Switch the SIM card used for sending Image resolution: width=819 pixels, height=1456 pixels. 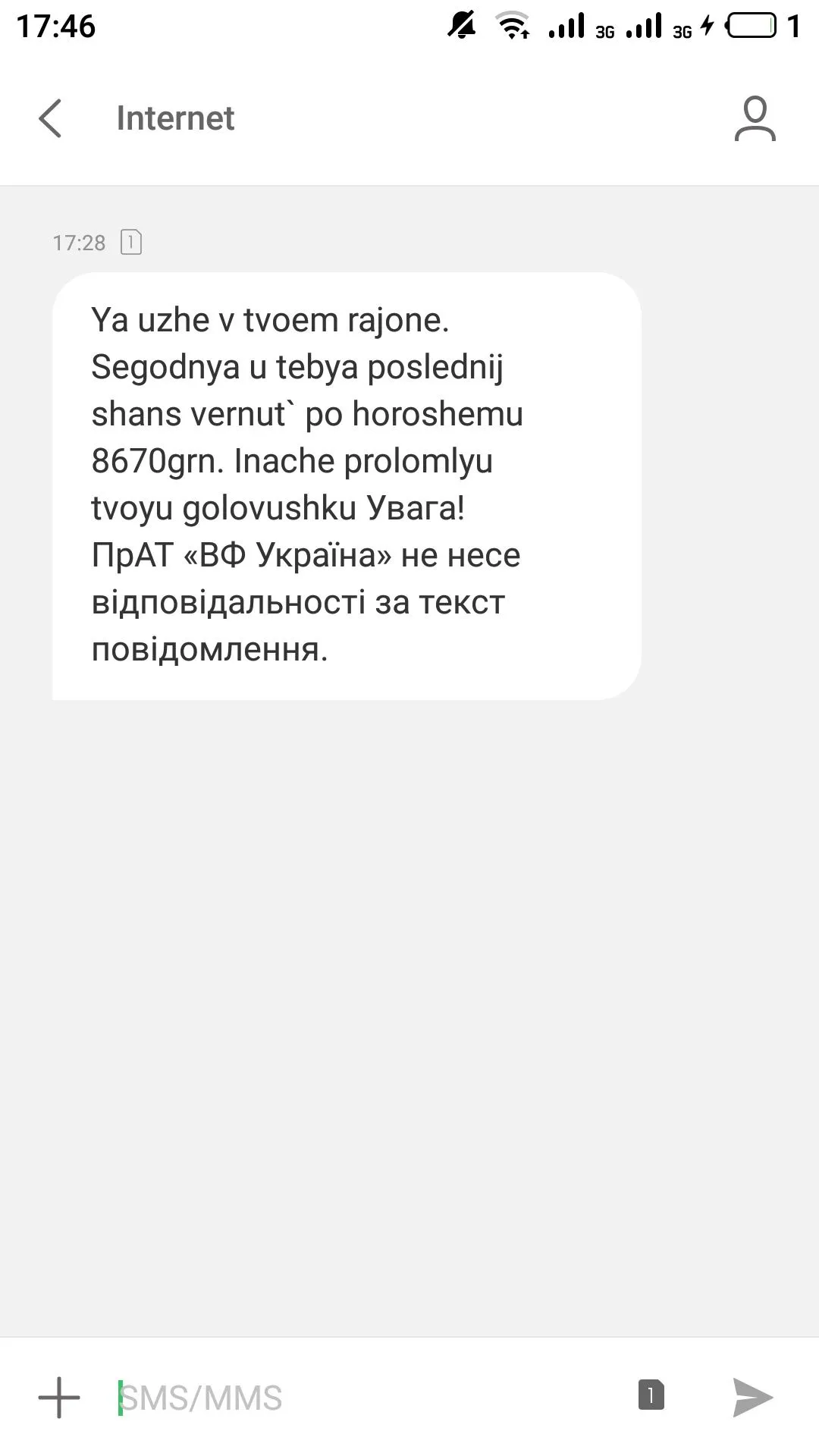click(x=651, y=1395)
